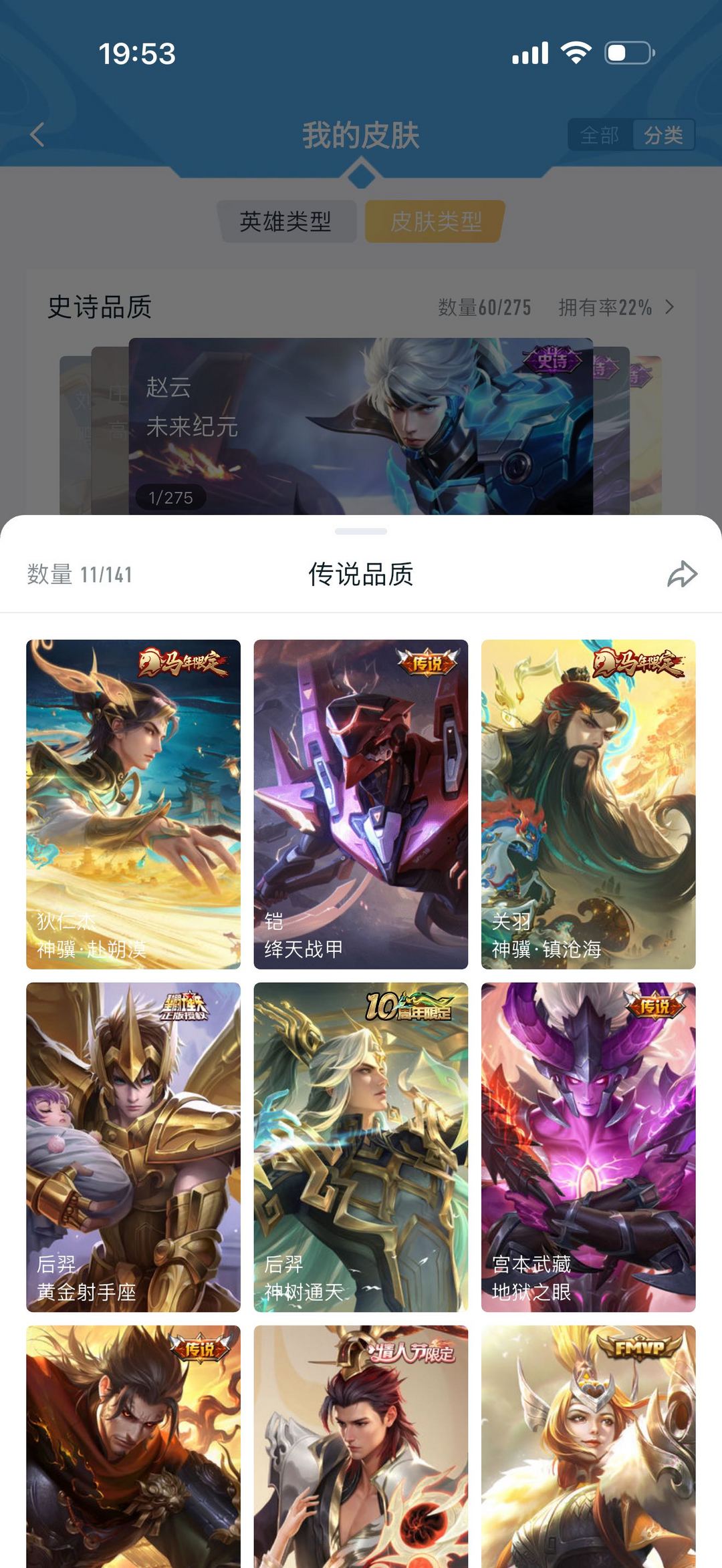Open 后羿 神树通天 skin
The image size is (722, 1568).
(x=360, y=1146)
